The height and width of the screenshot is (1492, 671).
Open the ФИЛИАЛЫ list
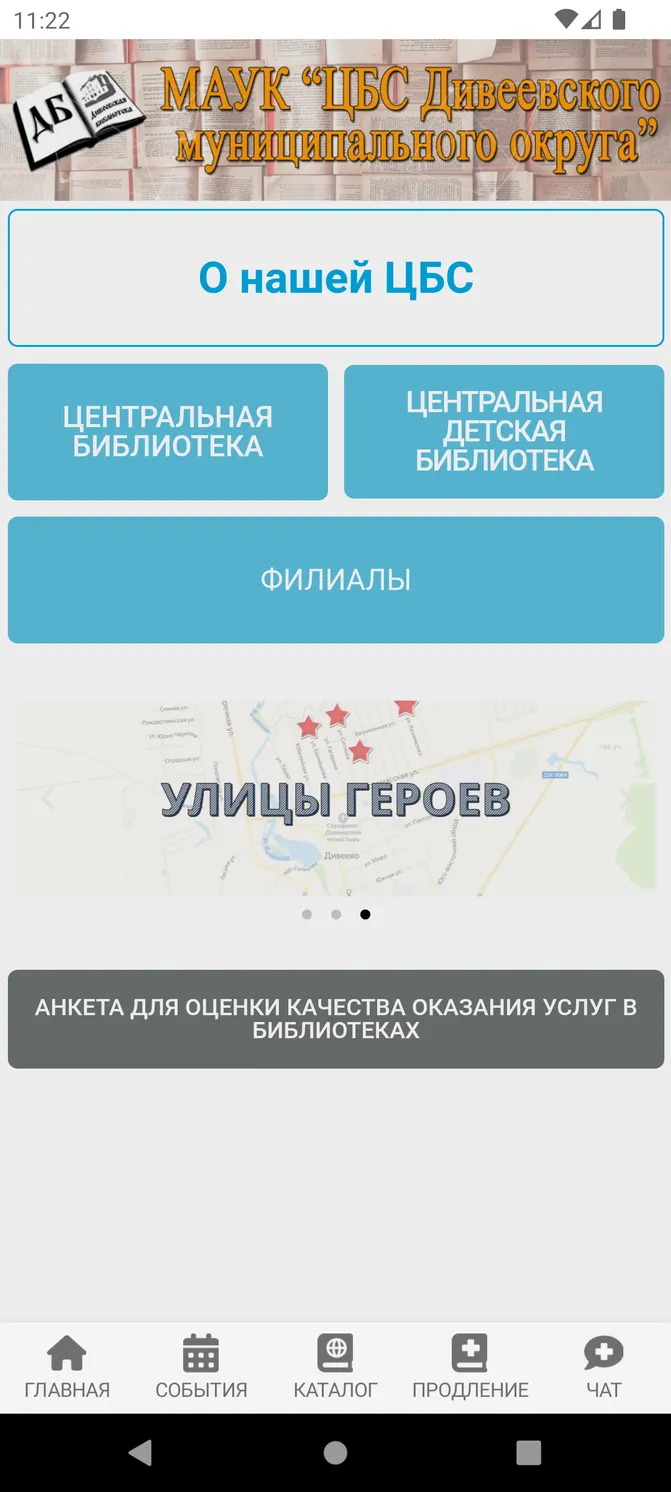pos(336,580)
